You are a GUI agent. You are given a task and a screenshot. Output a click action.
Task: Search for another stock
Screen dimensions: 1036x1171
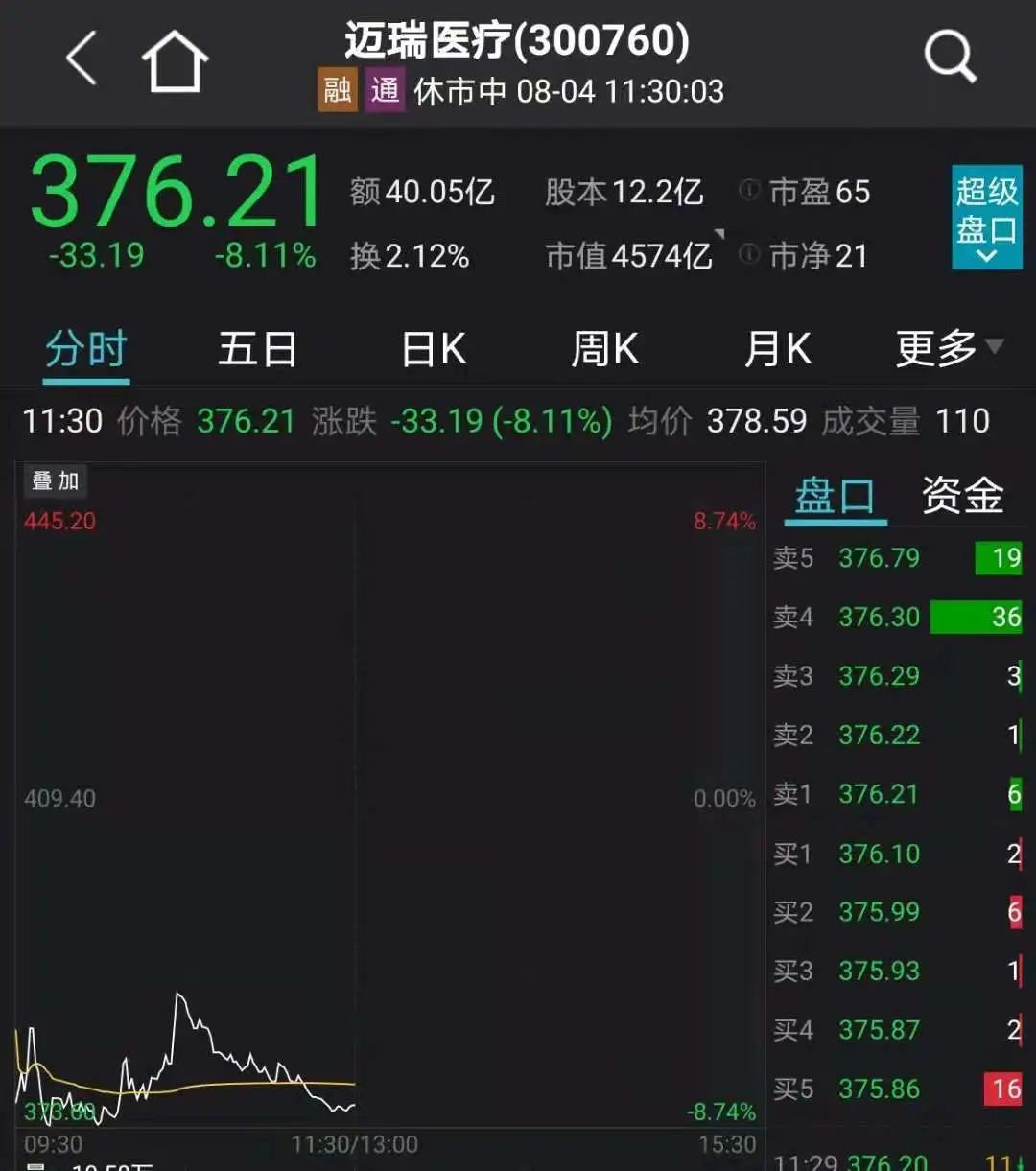coord(949,58)
